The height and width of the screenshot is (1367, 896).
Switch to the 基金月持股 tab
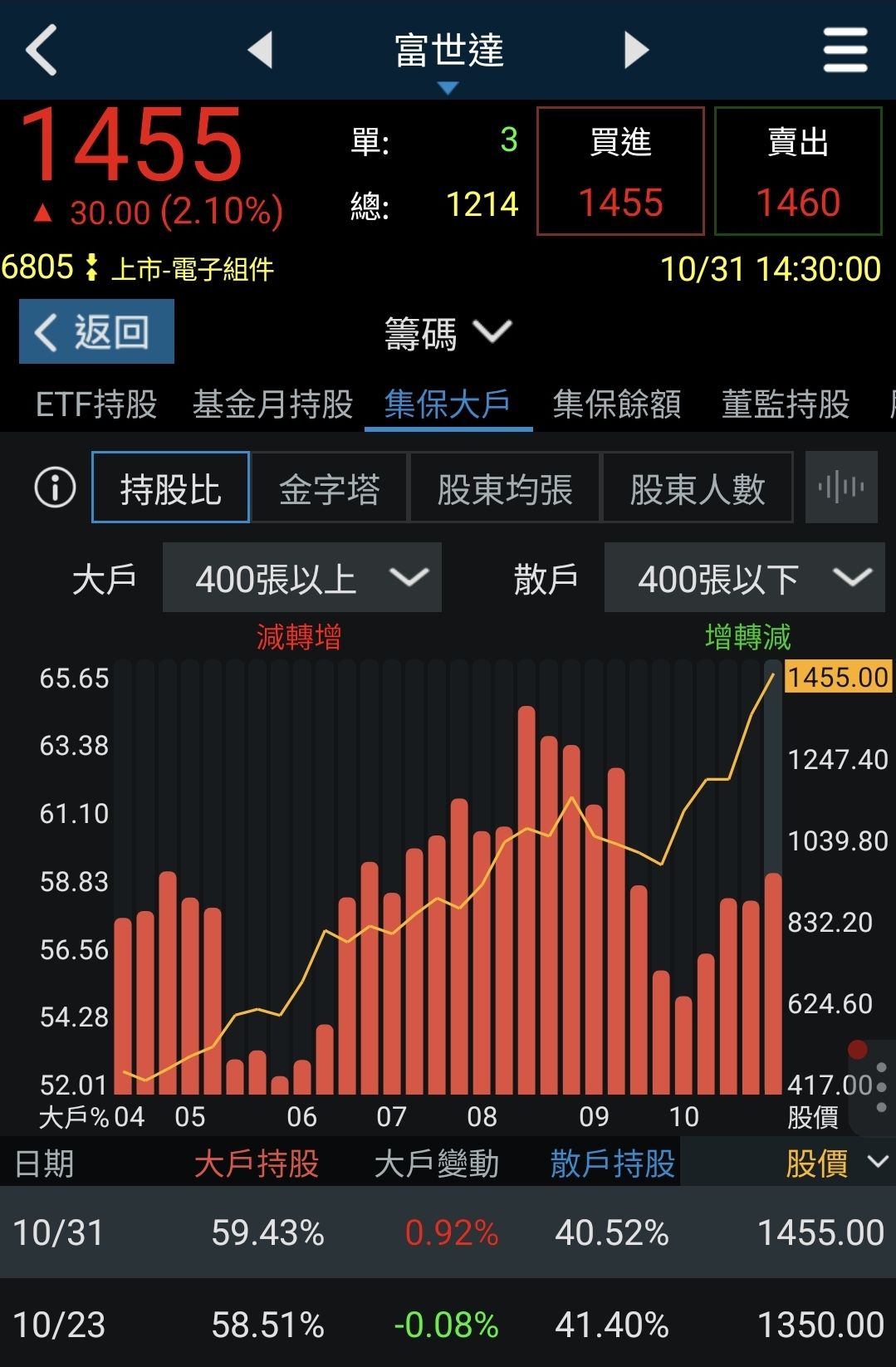tap(272, 404)
